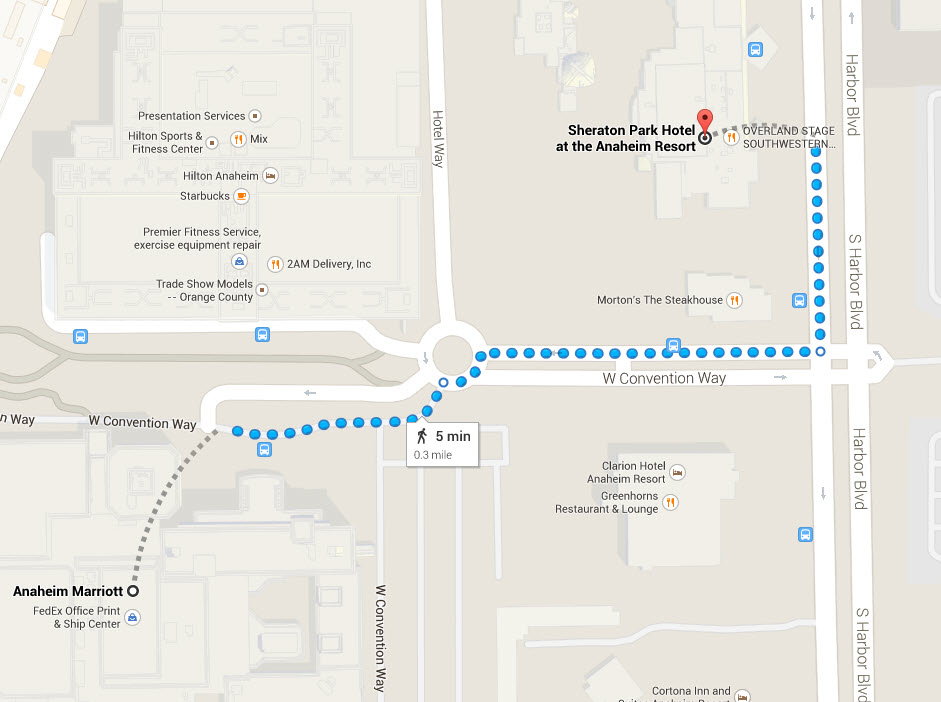Tap Greenhorns Restaurant & Lounge marker
This screenshot has height=702, width=941.
click(x=671, y=502)
